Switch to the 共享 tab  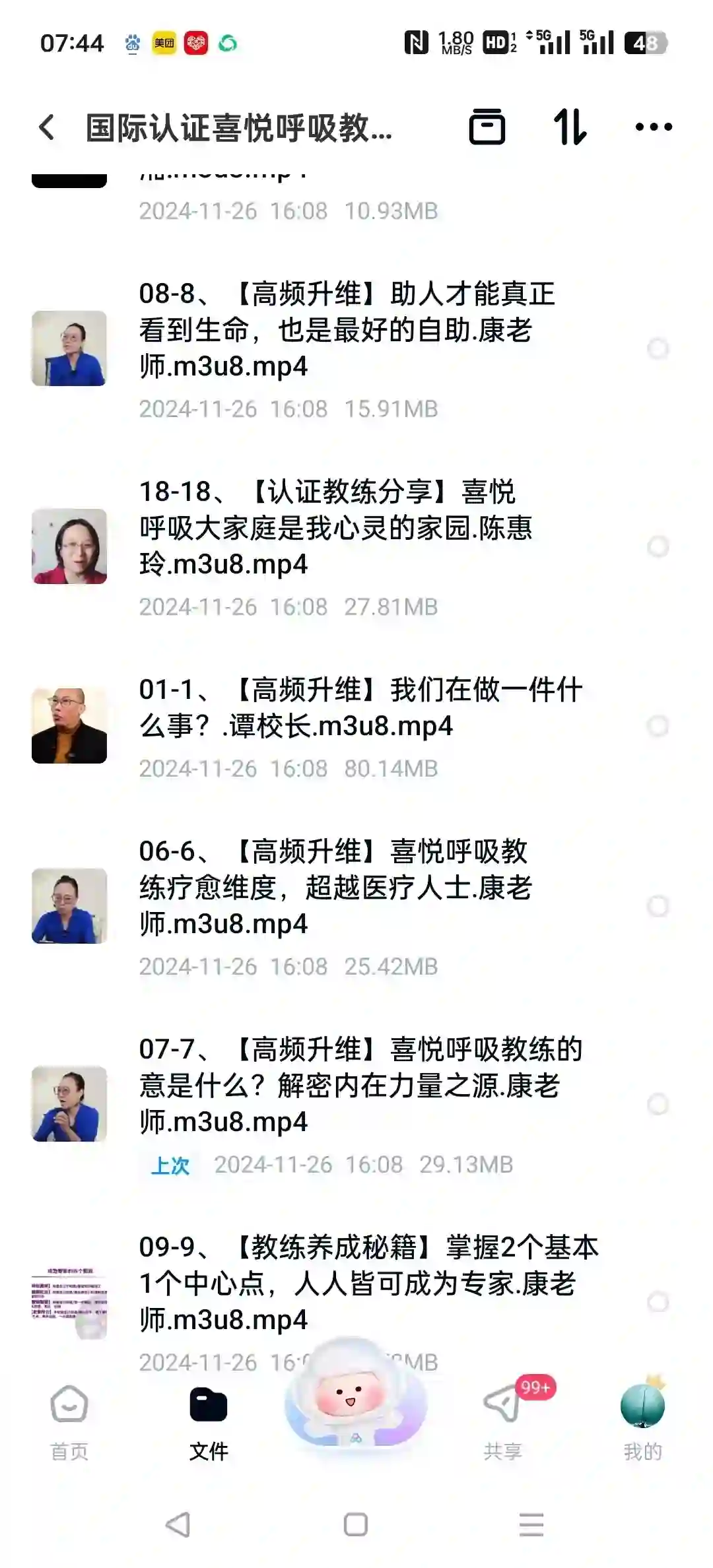pyautogui.click(x=503, y=1422)
